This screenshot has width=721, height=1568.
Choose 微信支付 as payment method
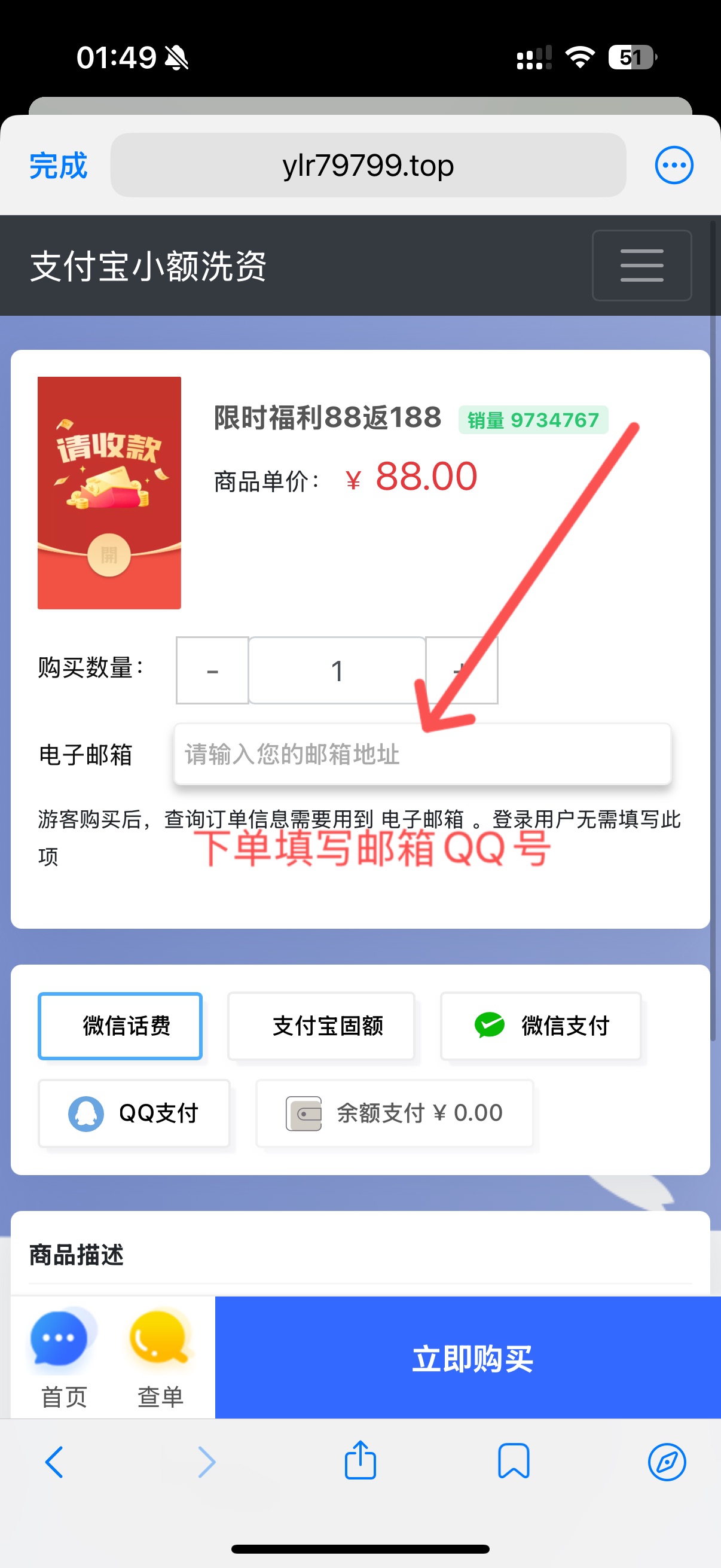(x=540, y=1026)
